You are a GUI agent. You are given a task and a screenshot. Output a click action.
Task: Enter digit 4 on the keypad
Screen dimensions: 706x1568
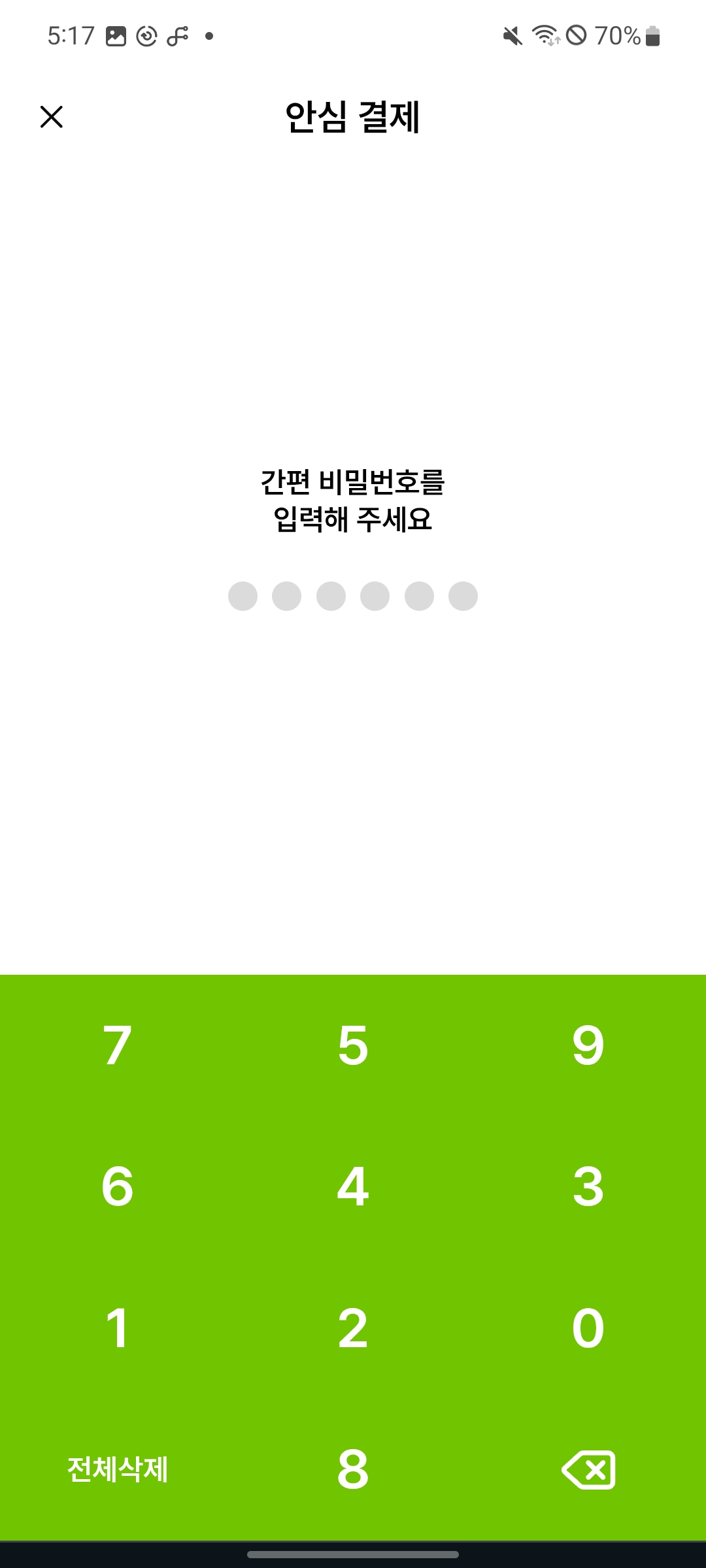pyautogui.click(x=353, y=1186)
